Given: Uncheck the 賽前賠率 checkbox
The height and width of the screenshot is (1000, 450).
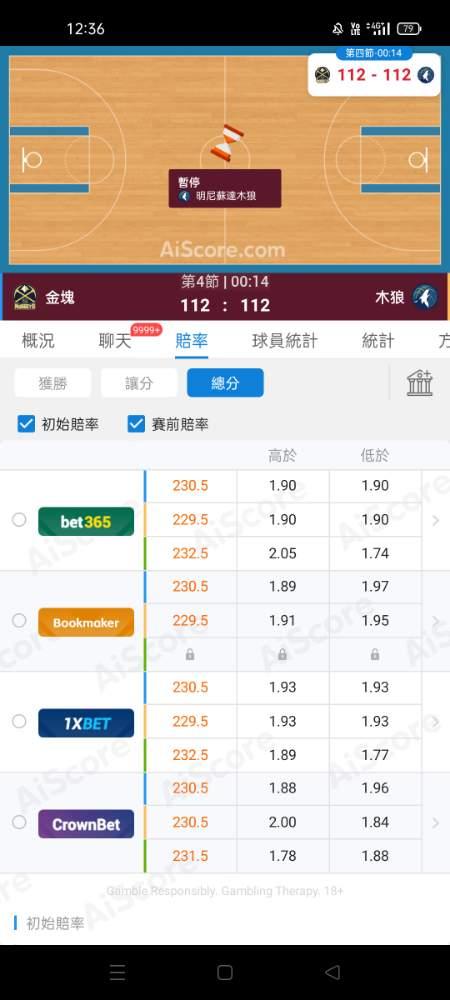Looking at the screenshot, I should point(136,423).
